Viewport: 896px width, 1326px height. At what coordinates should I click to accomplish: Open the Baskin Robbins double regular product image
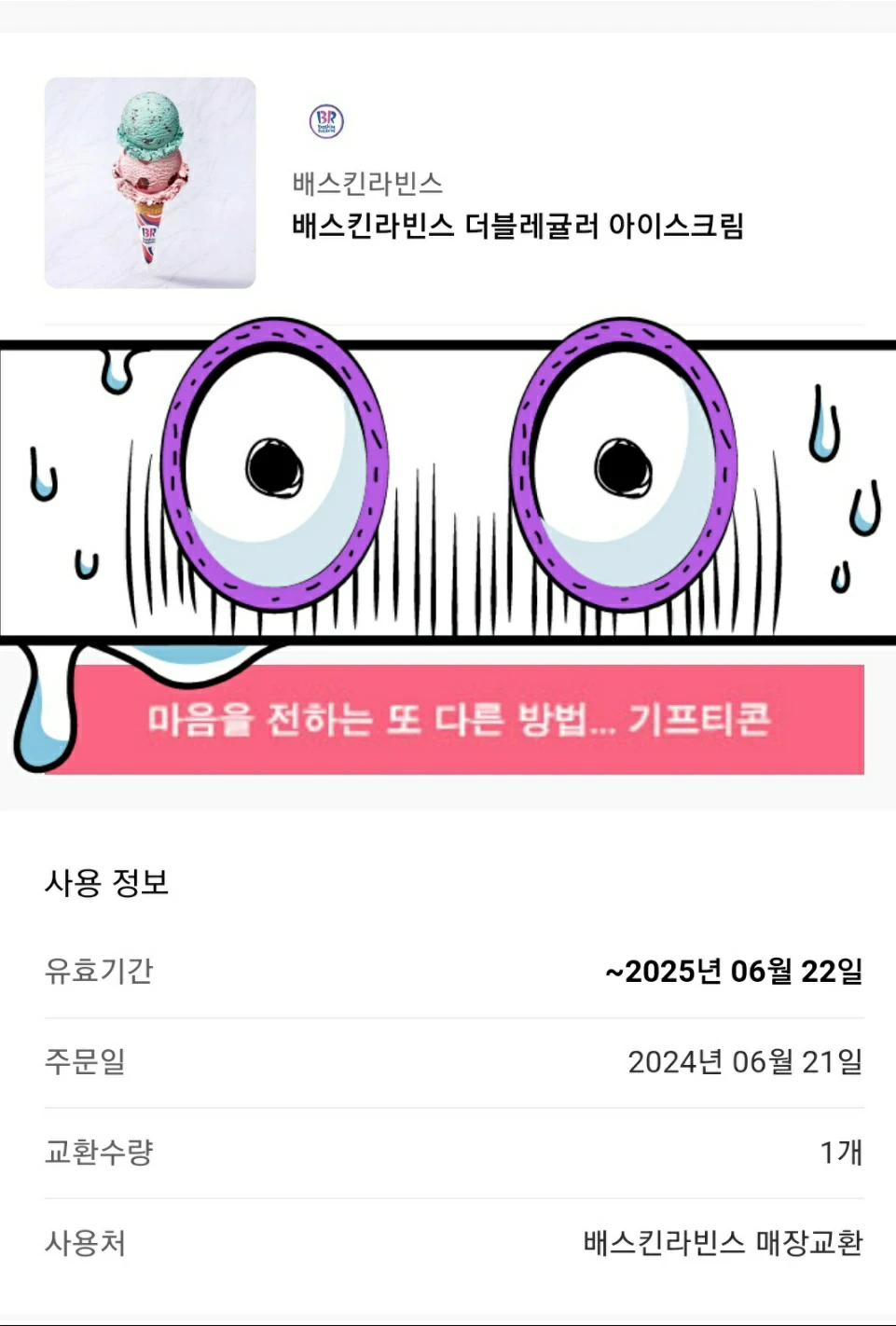tap(150, 183)
